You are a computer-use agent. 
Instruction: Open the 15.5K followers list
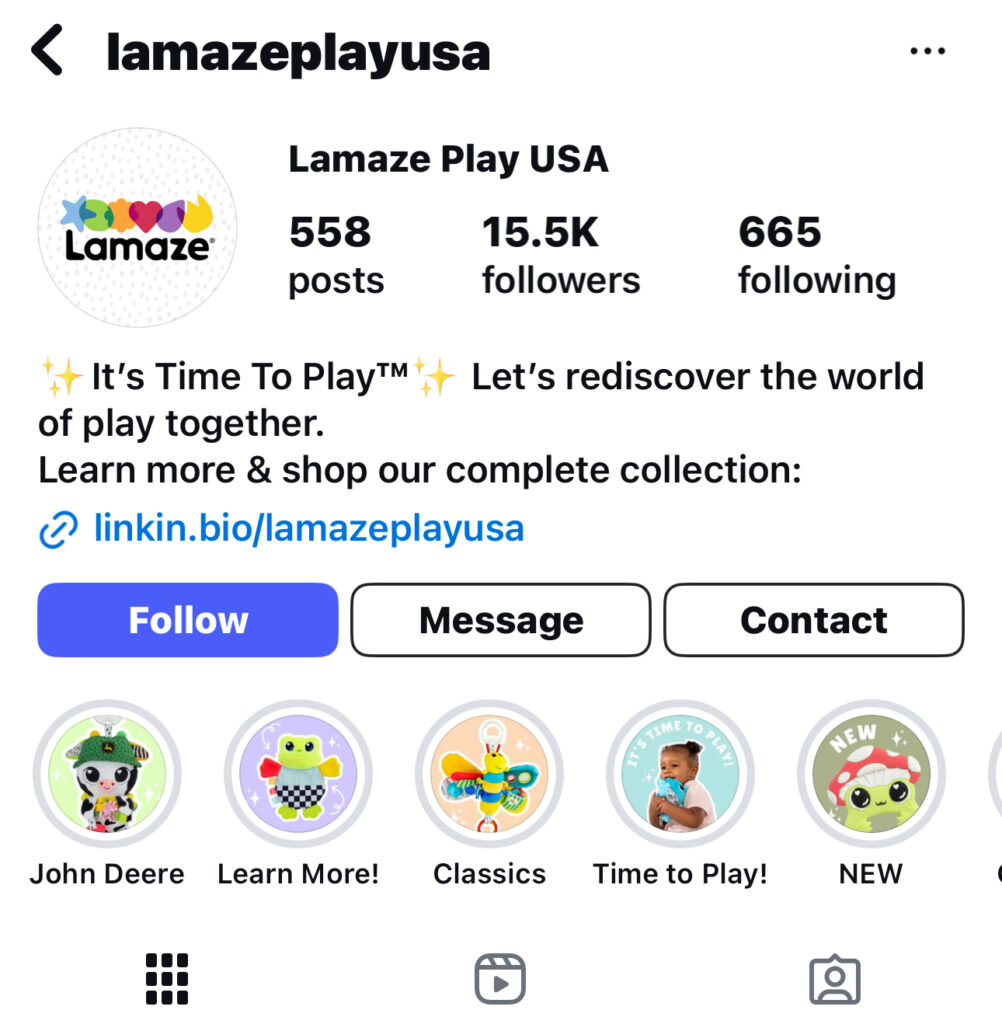pos(560,255)
